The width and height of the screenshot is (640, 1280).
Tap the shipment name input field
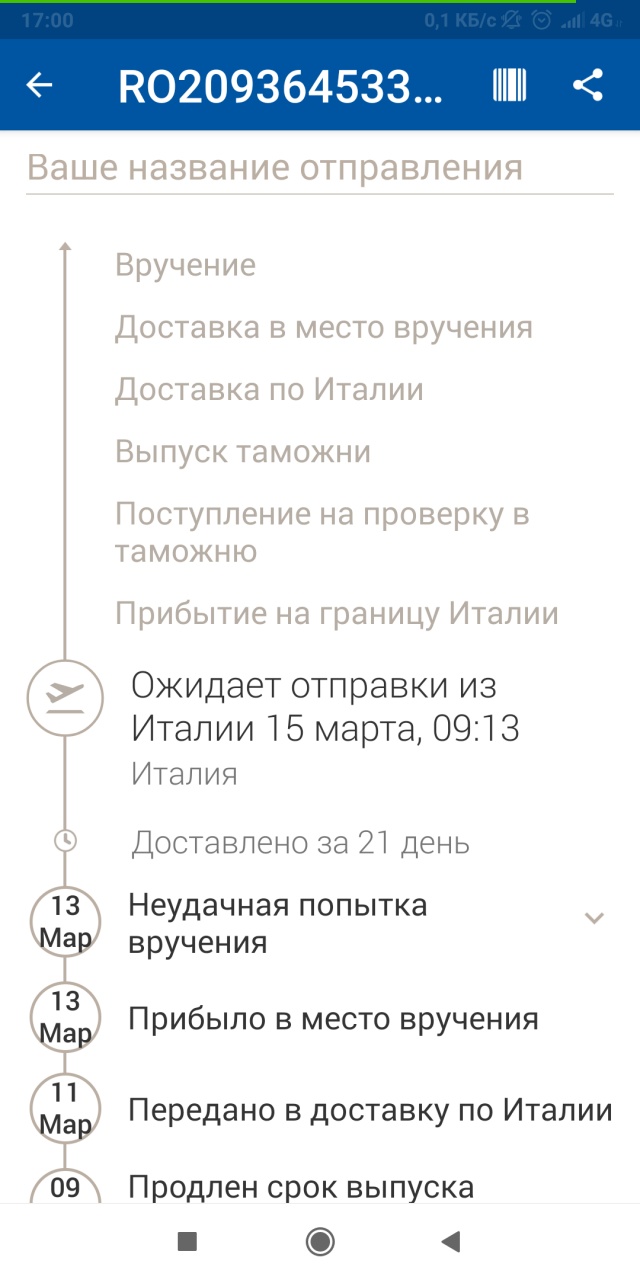coord(319,167)
